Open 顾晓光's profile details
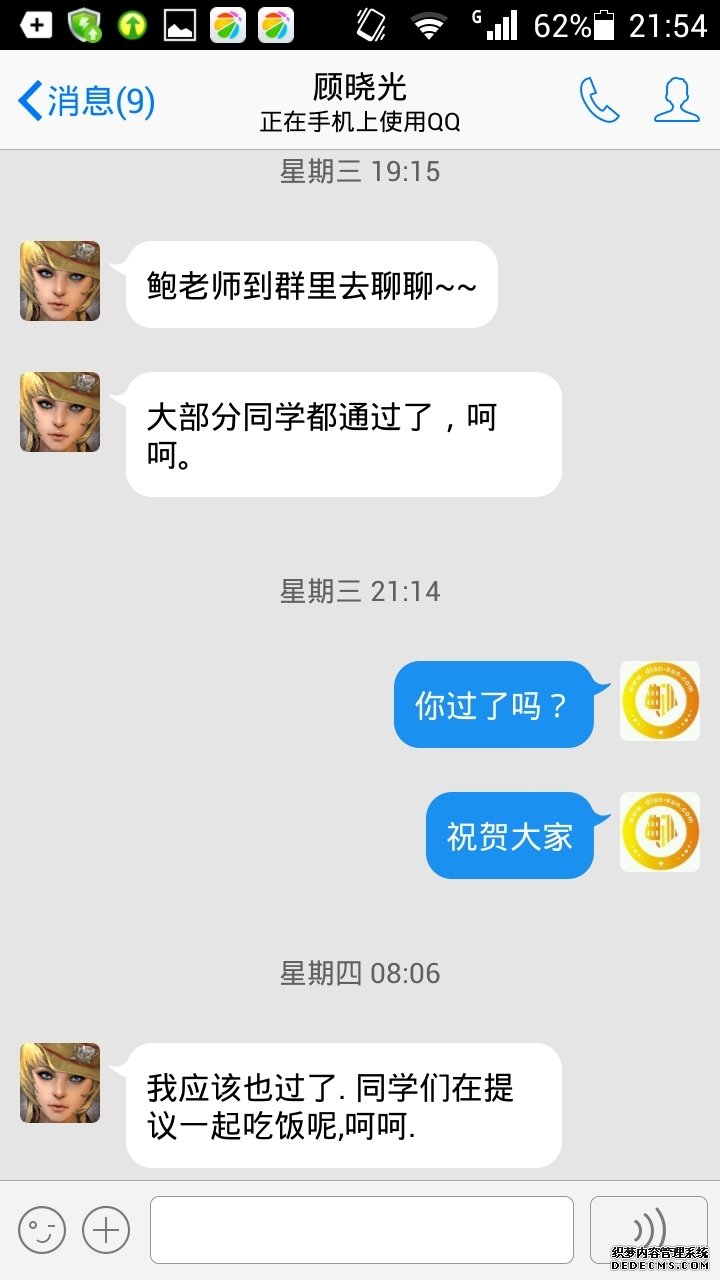This screenshot has height=1280, width=720. [x=676, y=101]
